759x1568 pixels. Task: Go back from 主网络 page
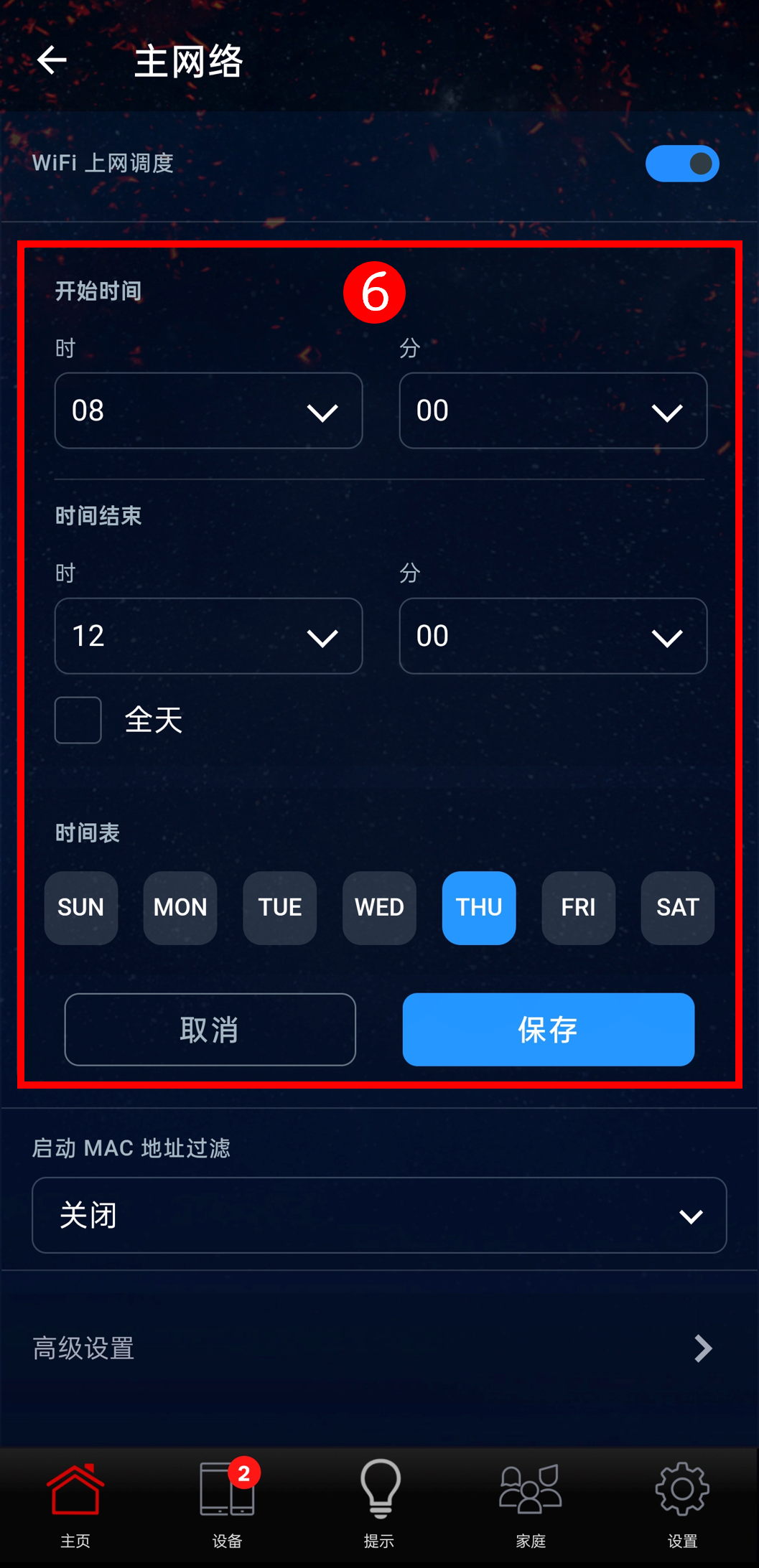pyautogui.click(x=52, y=60)
